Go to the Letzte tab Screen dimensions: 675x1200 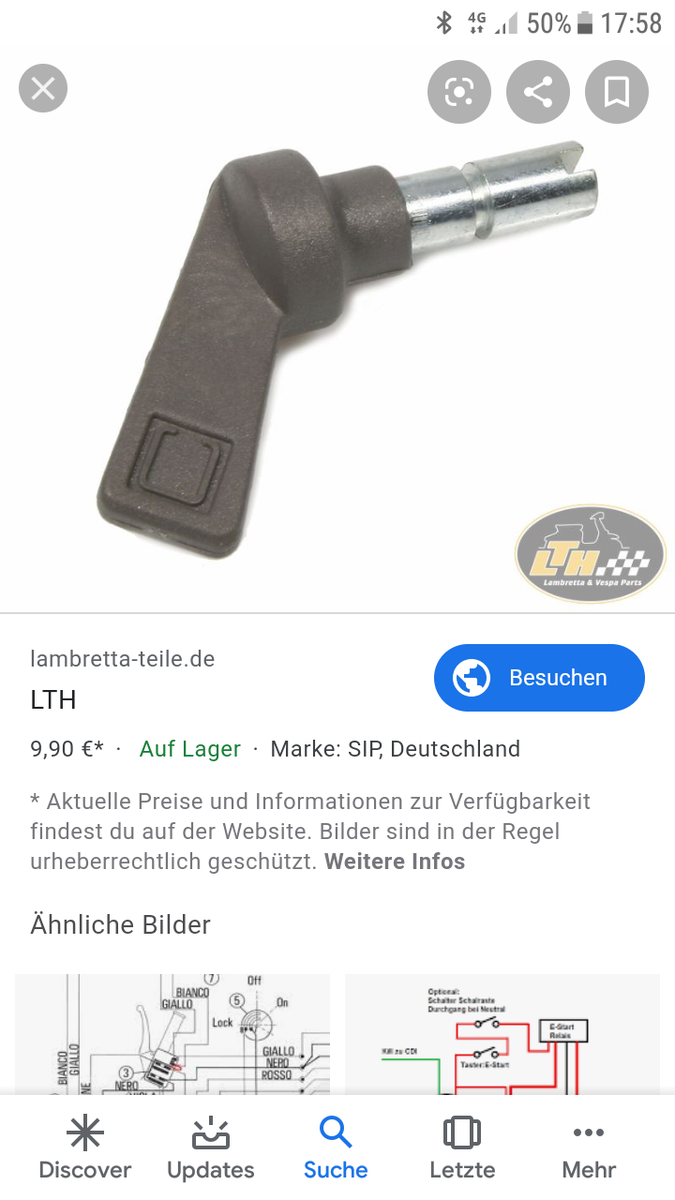coord(462,1148)
